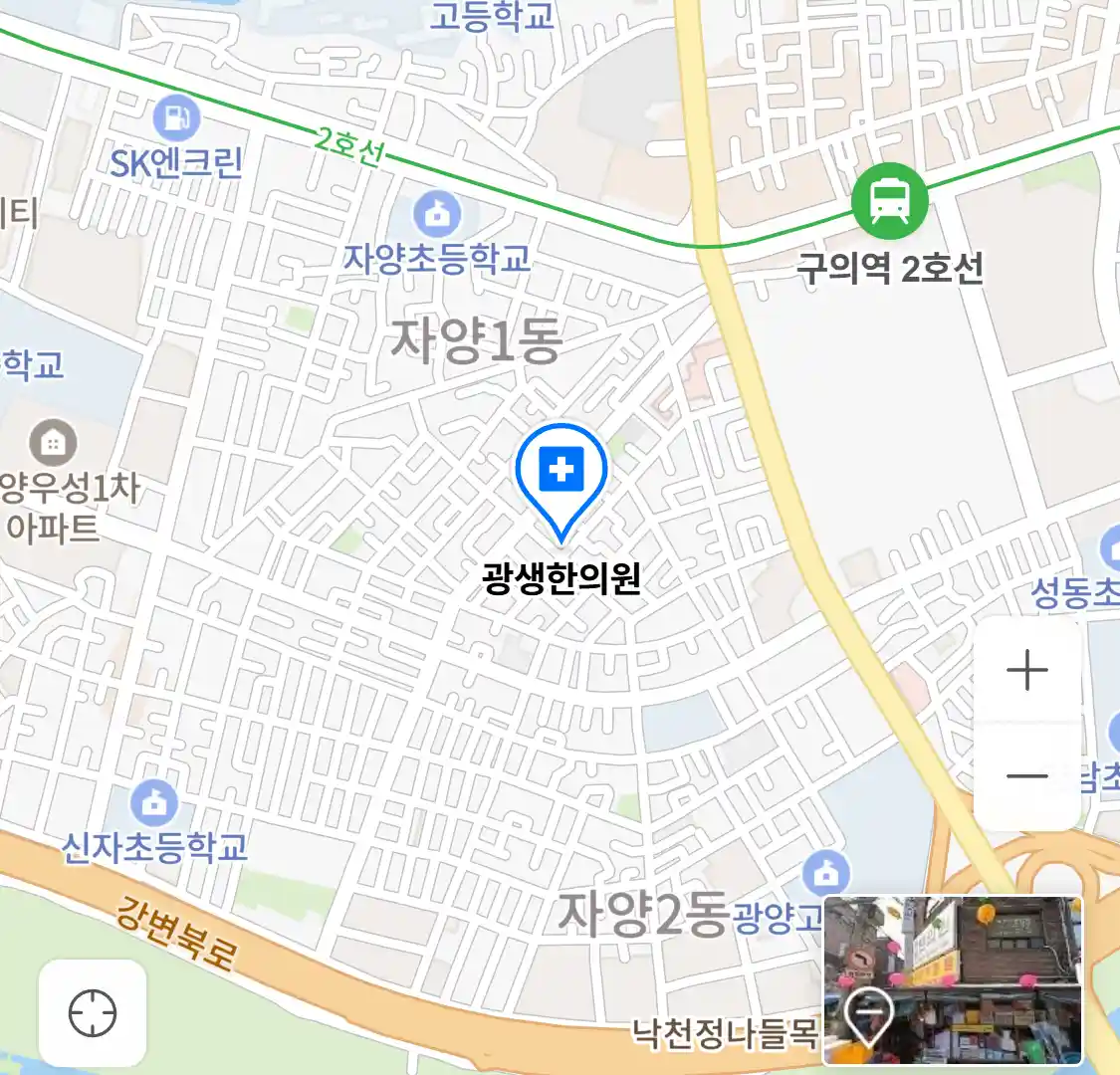Zoom in on the map
Screen dimensions: 1120x1075
click(1026, 671)
